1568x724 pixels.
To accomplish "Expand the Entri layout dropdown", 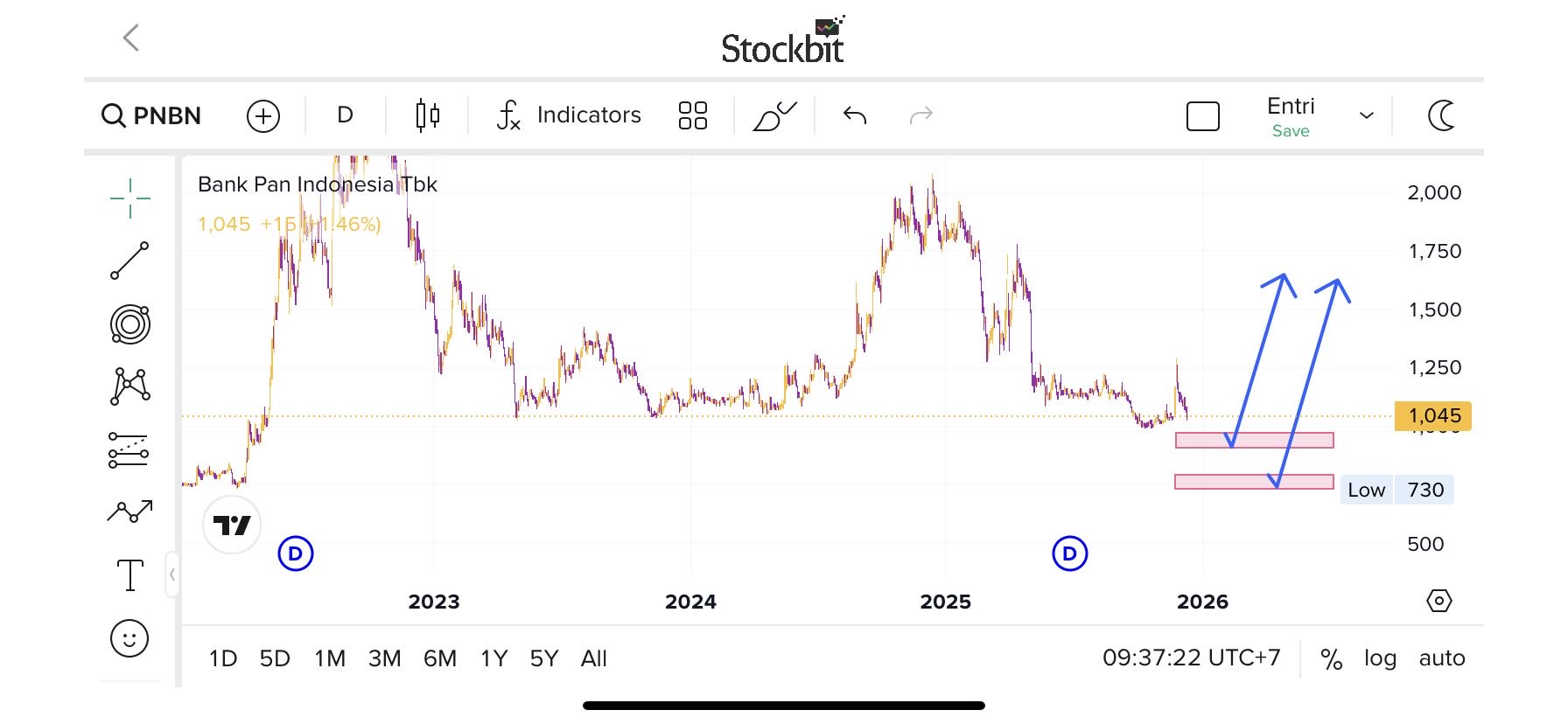I will pyautogui.click(x=1366, y=115).
